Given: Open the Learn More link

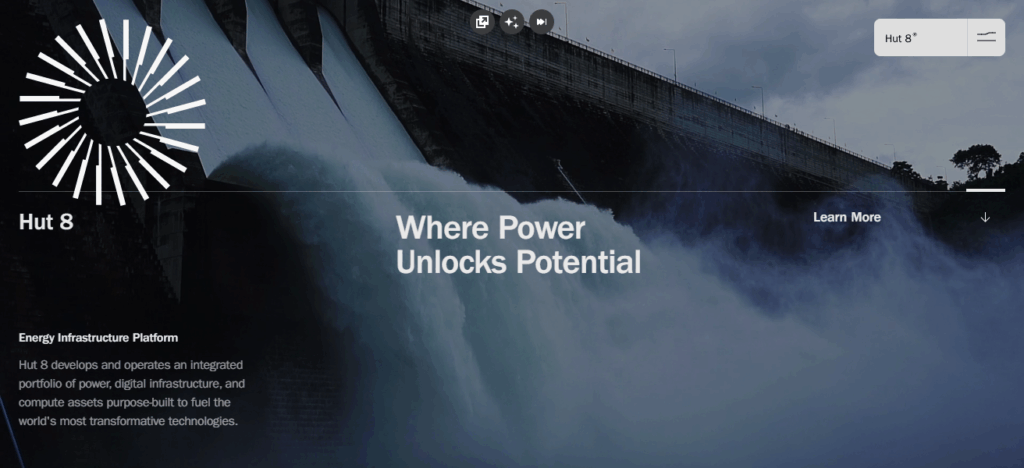Looking at the screenshot, I should (847, 217).
